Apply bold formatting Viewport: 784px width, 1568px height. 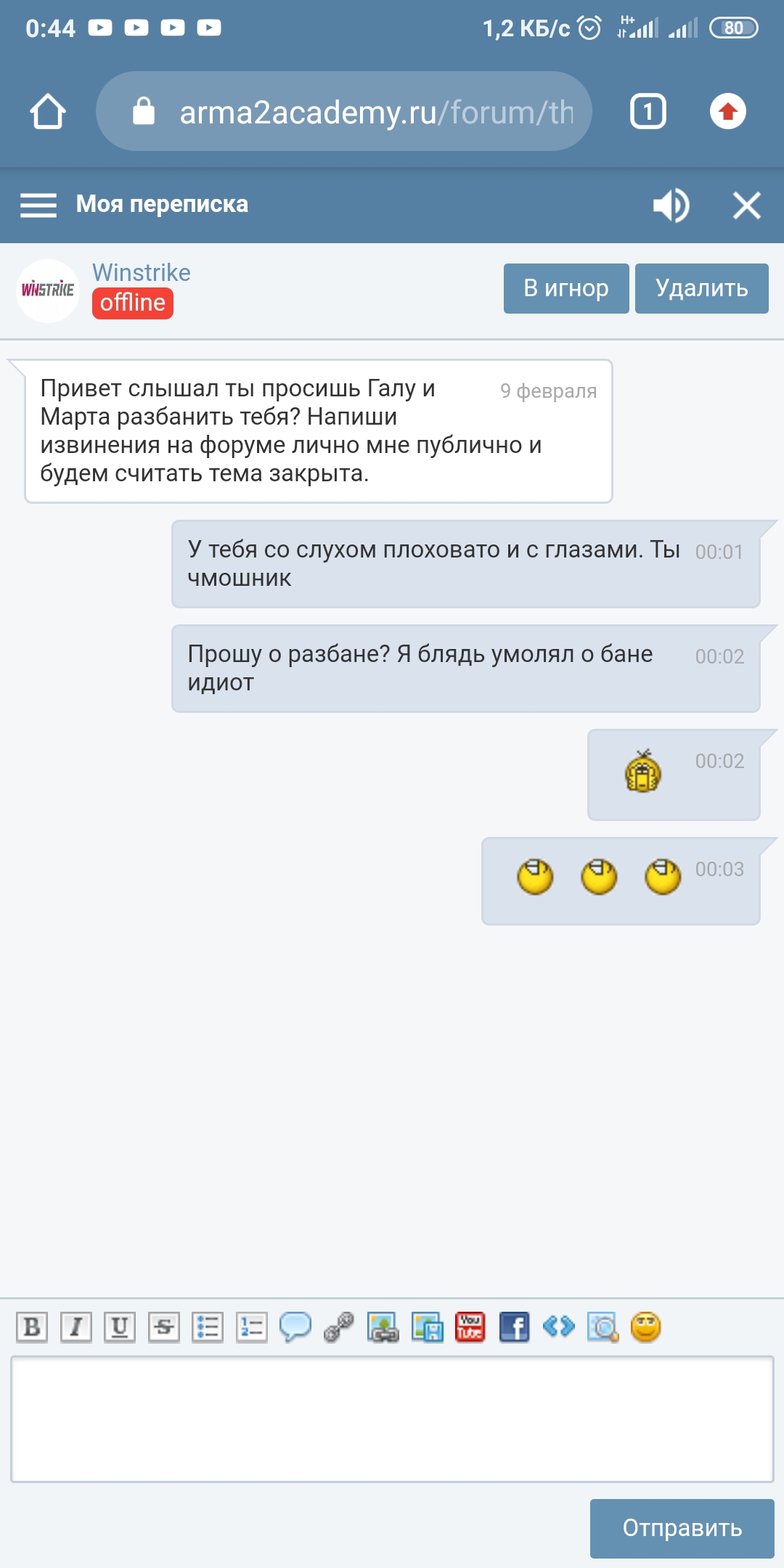32,1328
